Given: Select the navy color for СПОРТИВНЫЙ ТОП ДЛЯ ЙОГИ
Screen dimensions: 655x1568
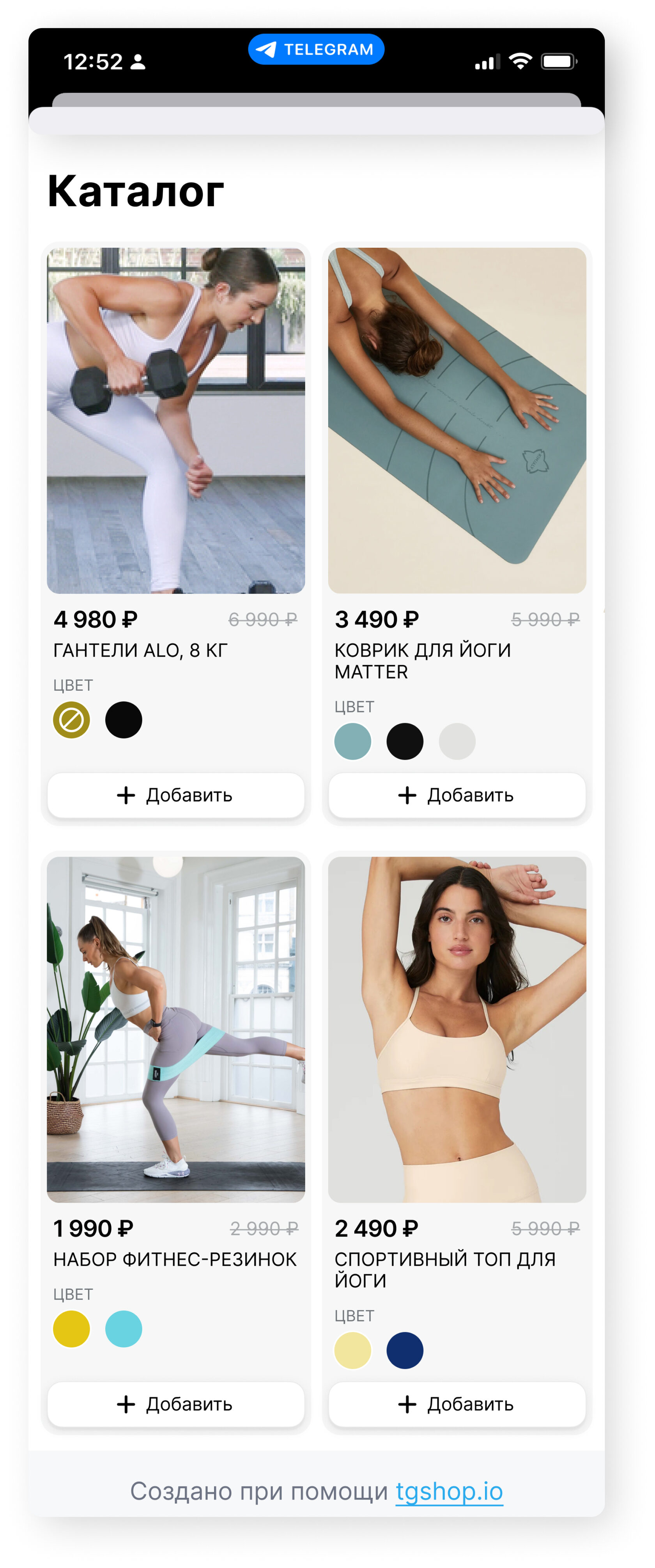Looking at the screenshot, I should tap(404, 1351).
